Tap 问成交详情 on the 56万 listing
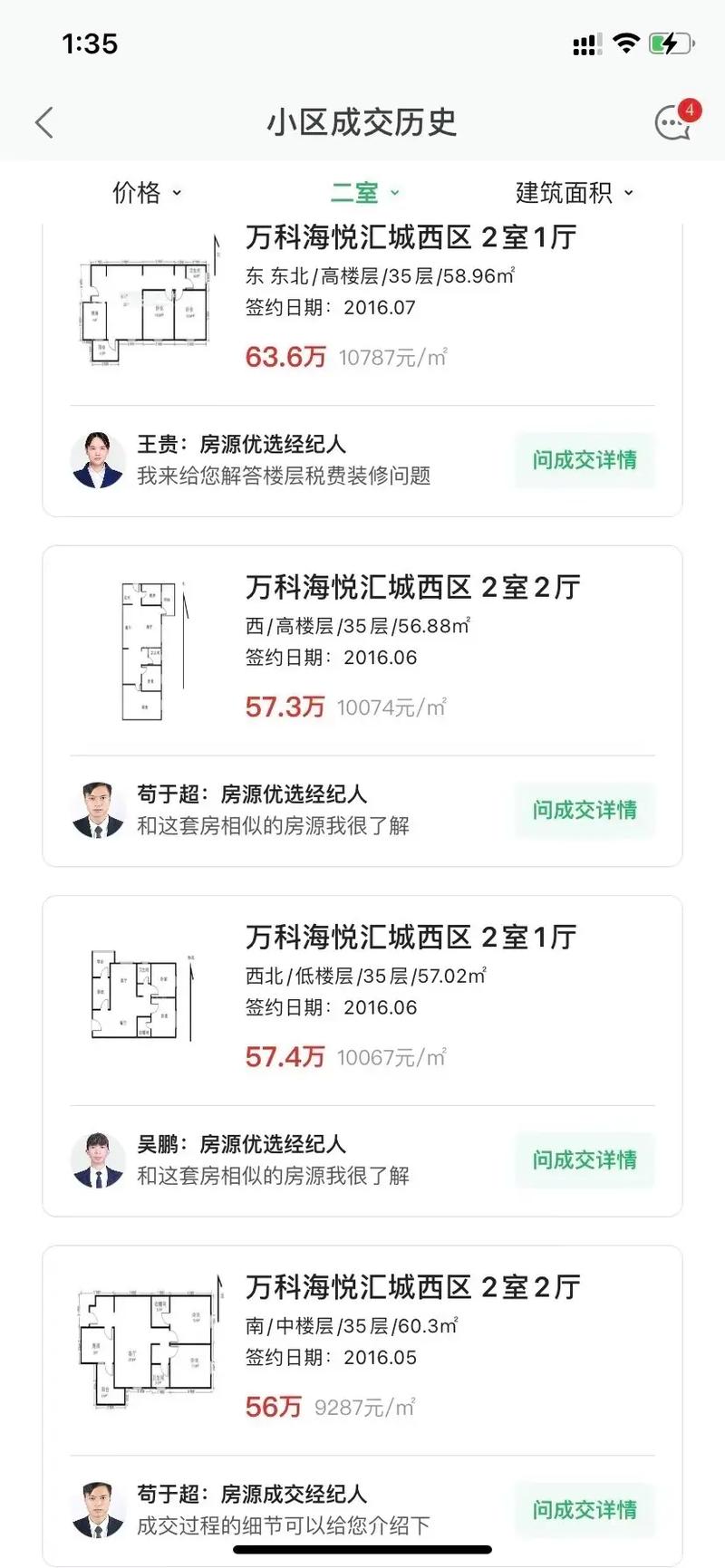 [584, 1510]
